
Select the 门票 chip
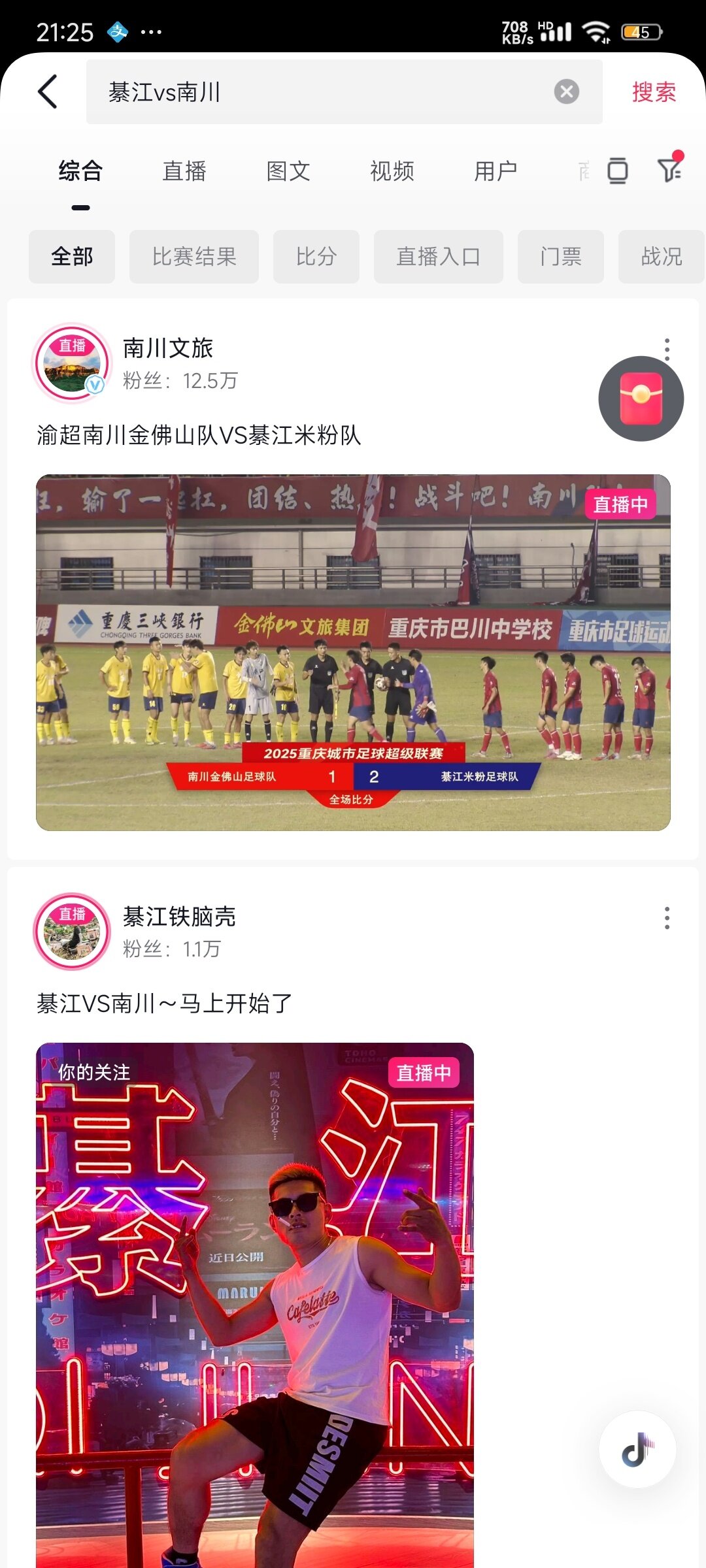coord(560,257)
